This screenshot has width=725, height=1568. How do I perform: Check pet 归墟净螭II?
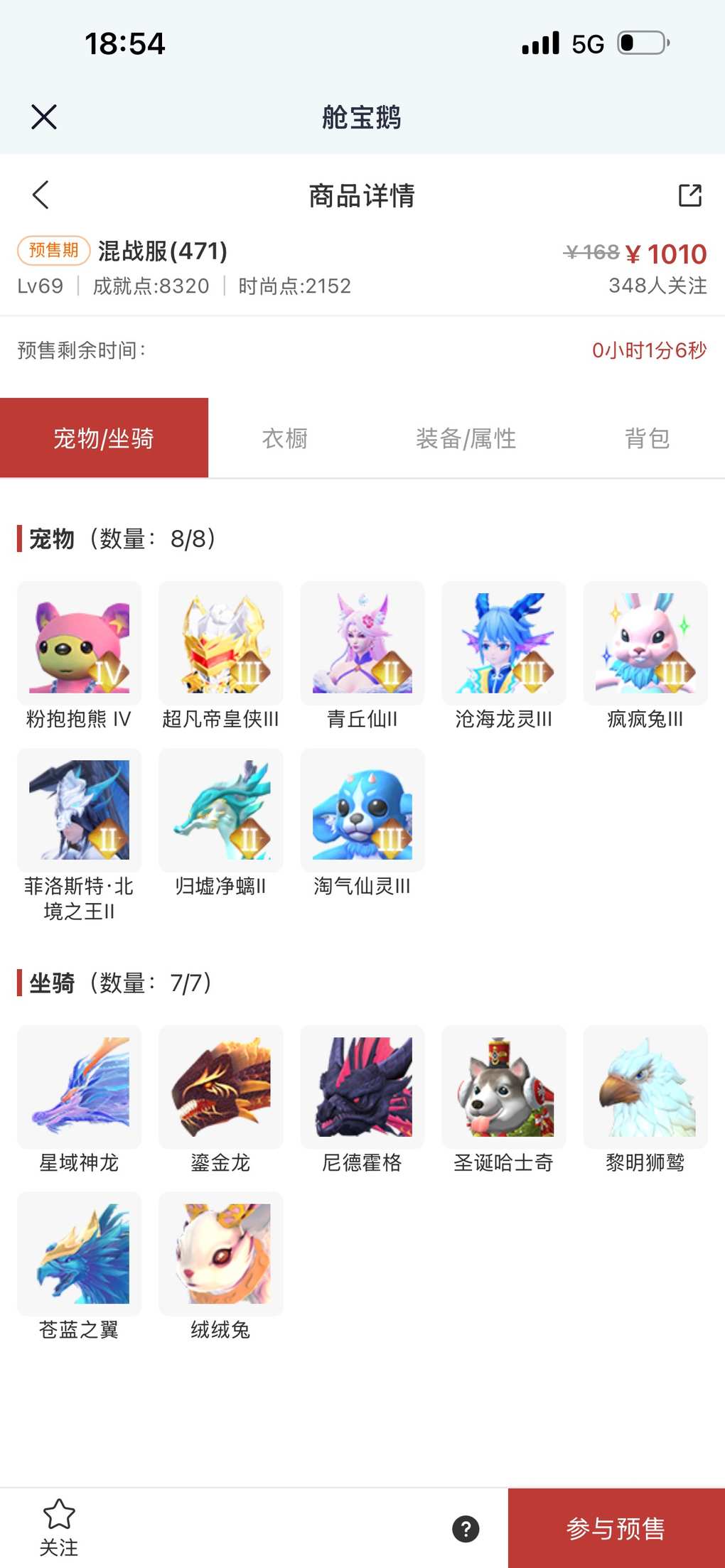click(220, 810)
